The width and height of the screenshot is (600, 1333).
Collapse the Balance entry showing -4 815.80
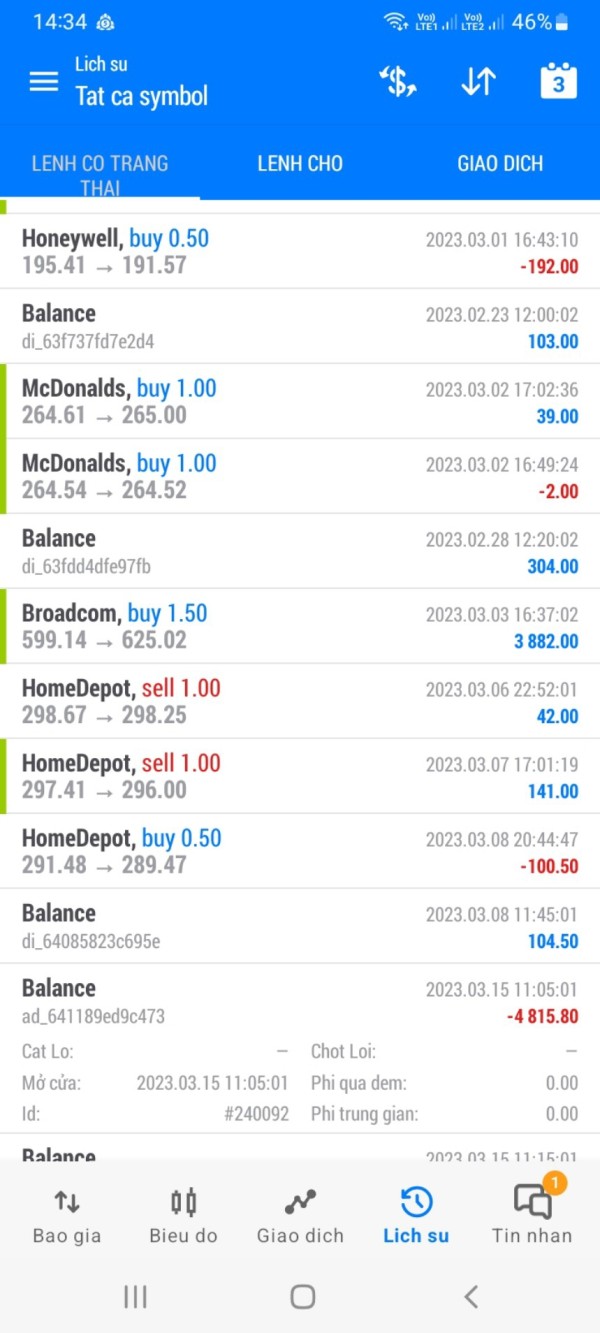click(300, 1001)
